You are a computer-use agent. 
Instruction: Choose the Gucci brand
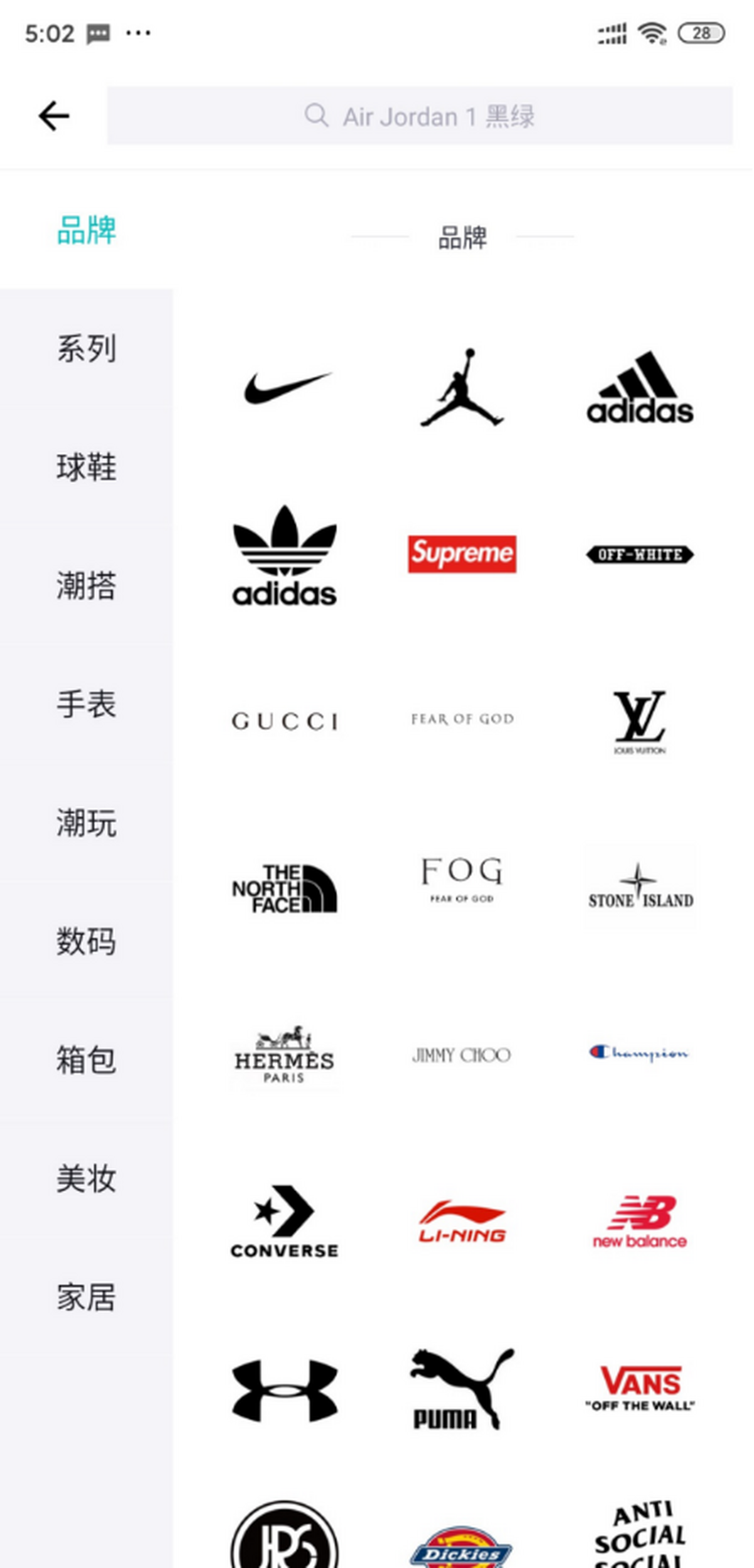285,721
